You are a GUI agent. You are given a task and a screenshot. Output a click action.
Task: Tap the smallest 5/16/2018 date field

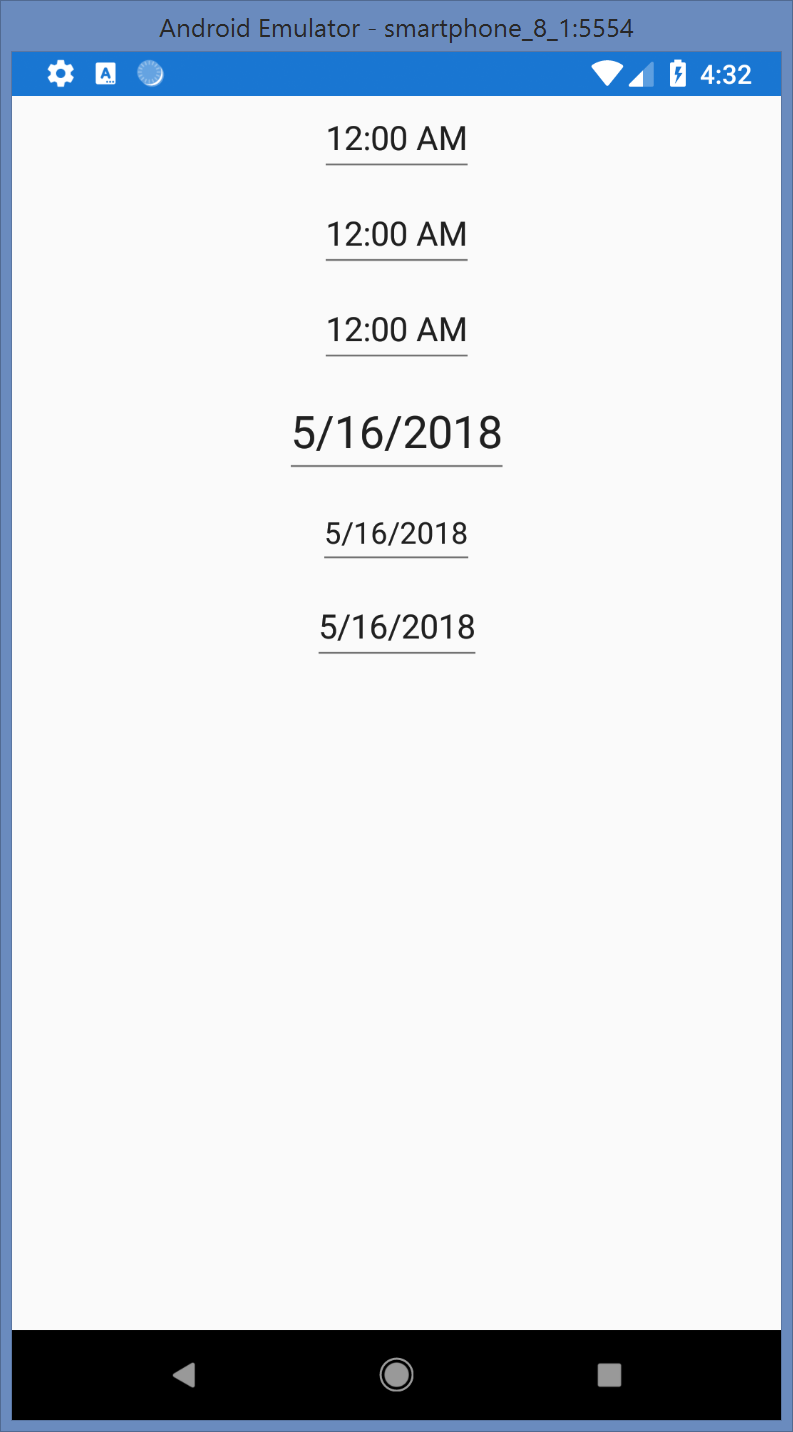[396, 533]
